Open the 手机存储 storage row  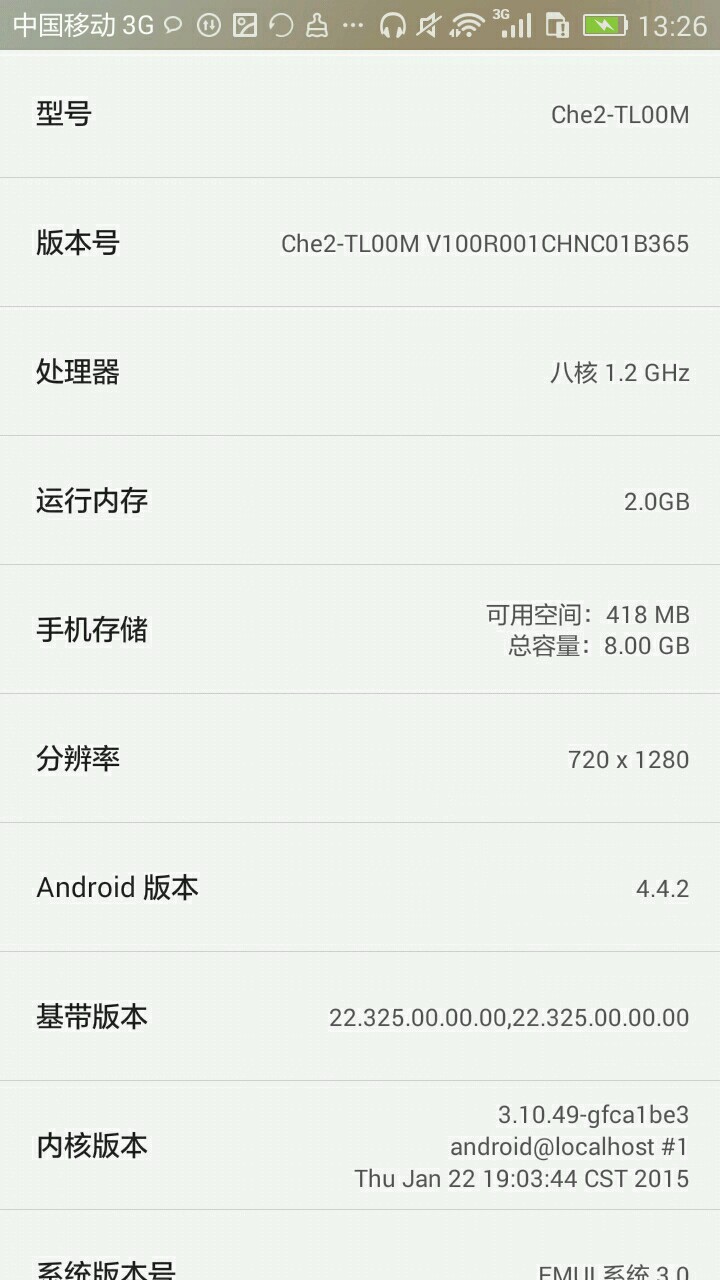click(x=360, y=630)
